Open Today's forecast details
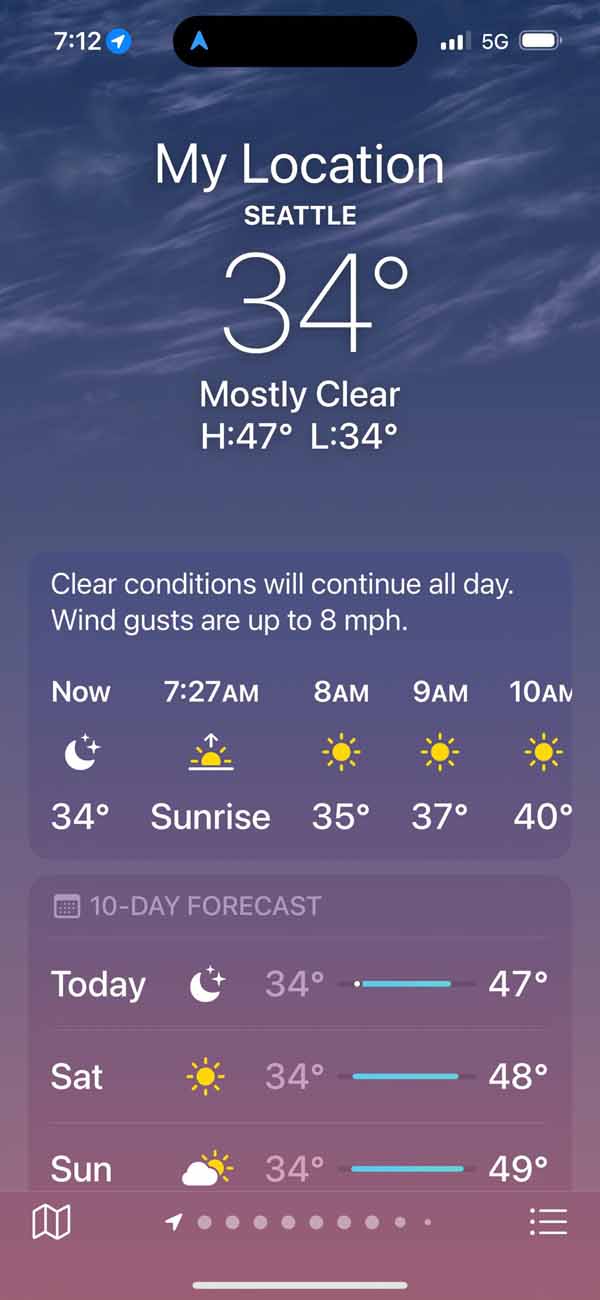600x1300 pixels. (300, 984)
